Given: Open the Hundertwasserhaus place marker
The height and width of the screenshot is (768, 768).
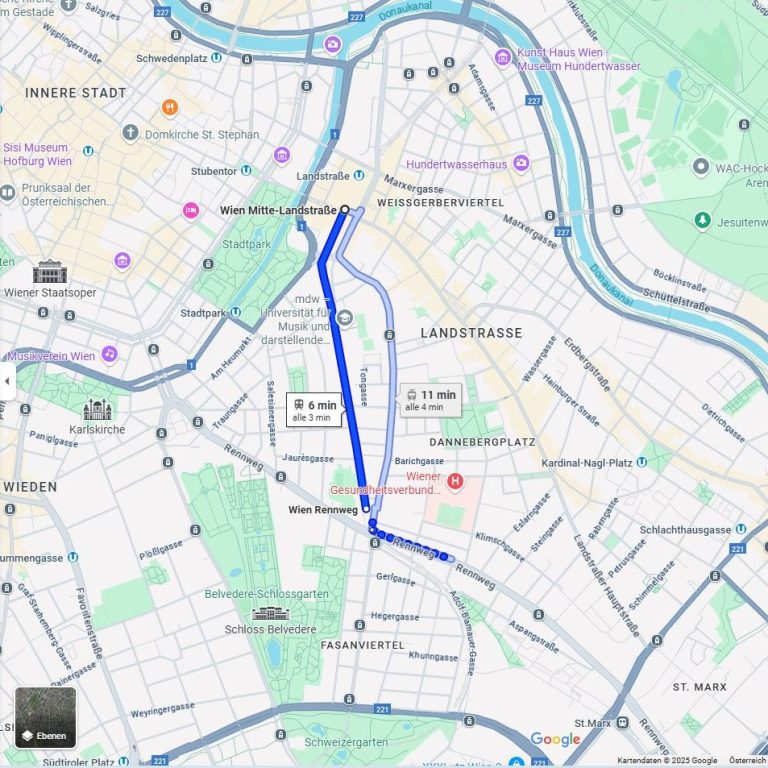Looking at the screenshot, I should 522,163.
